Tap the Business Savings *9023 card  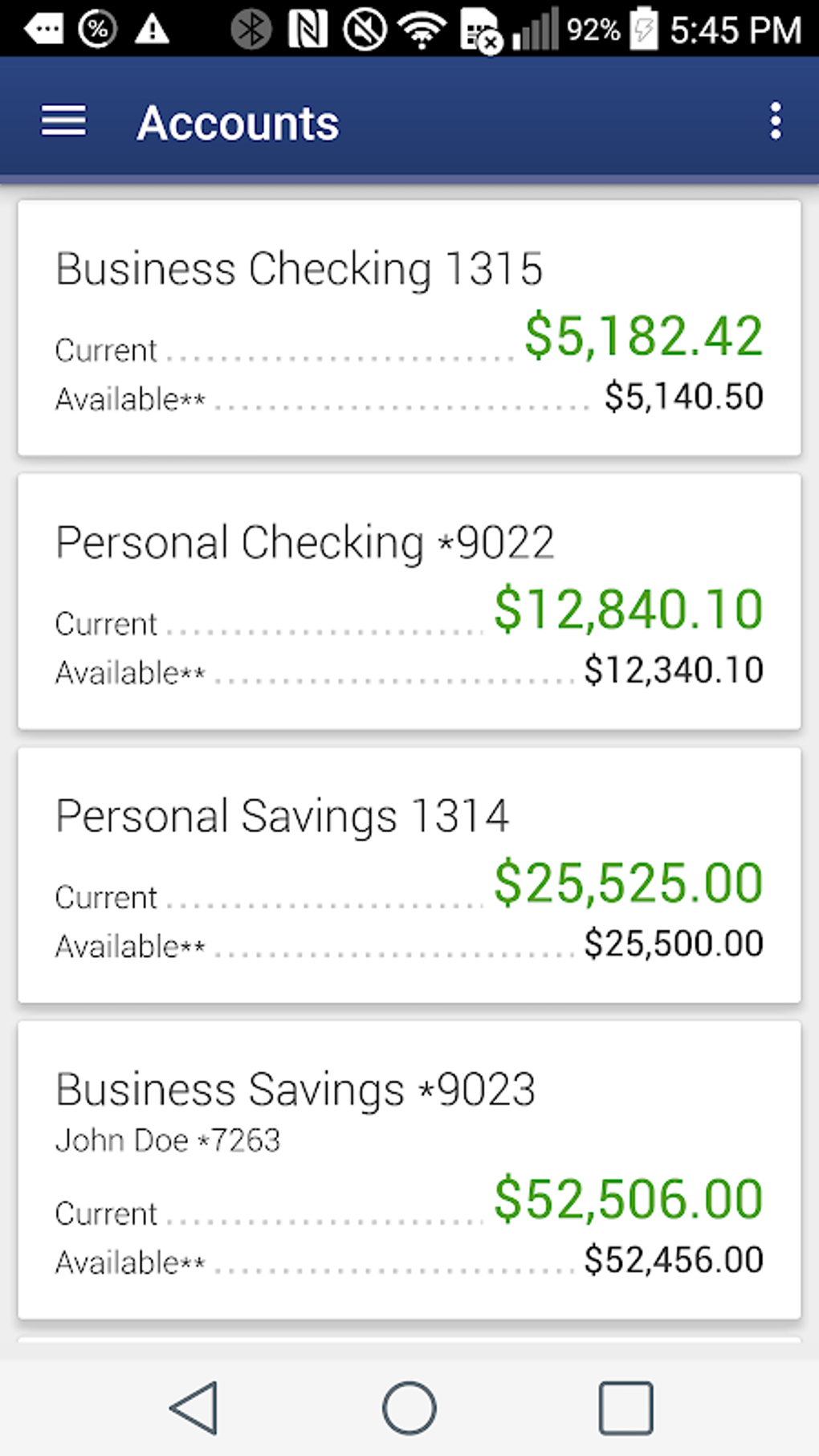[409, 1169]
